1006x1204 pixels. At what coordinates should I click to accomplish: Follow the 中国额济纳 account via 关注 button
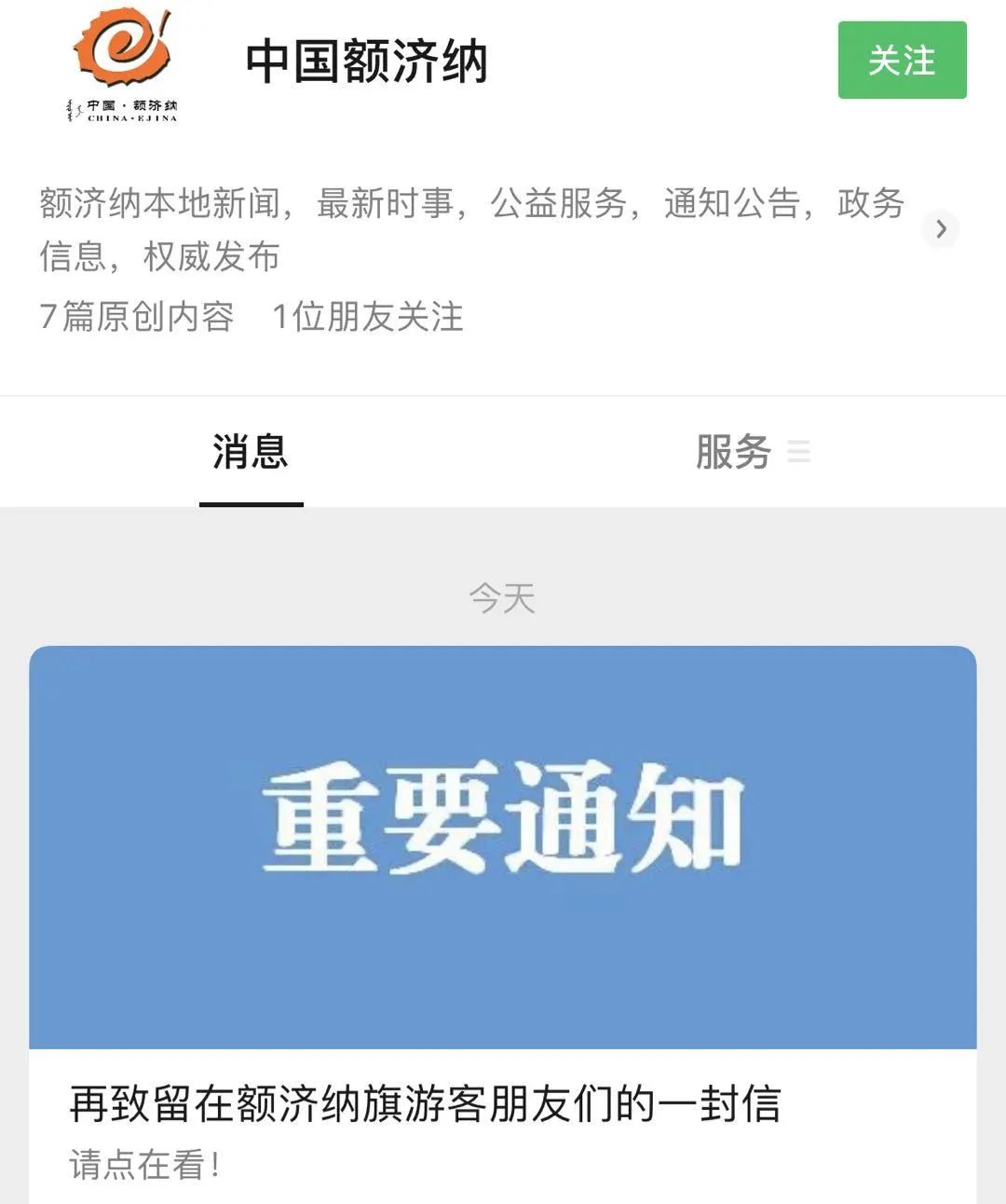pos(902,61)
